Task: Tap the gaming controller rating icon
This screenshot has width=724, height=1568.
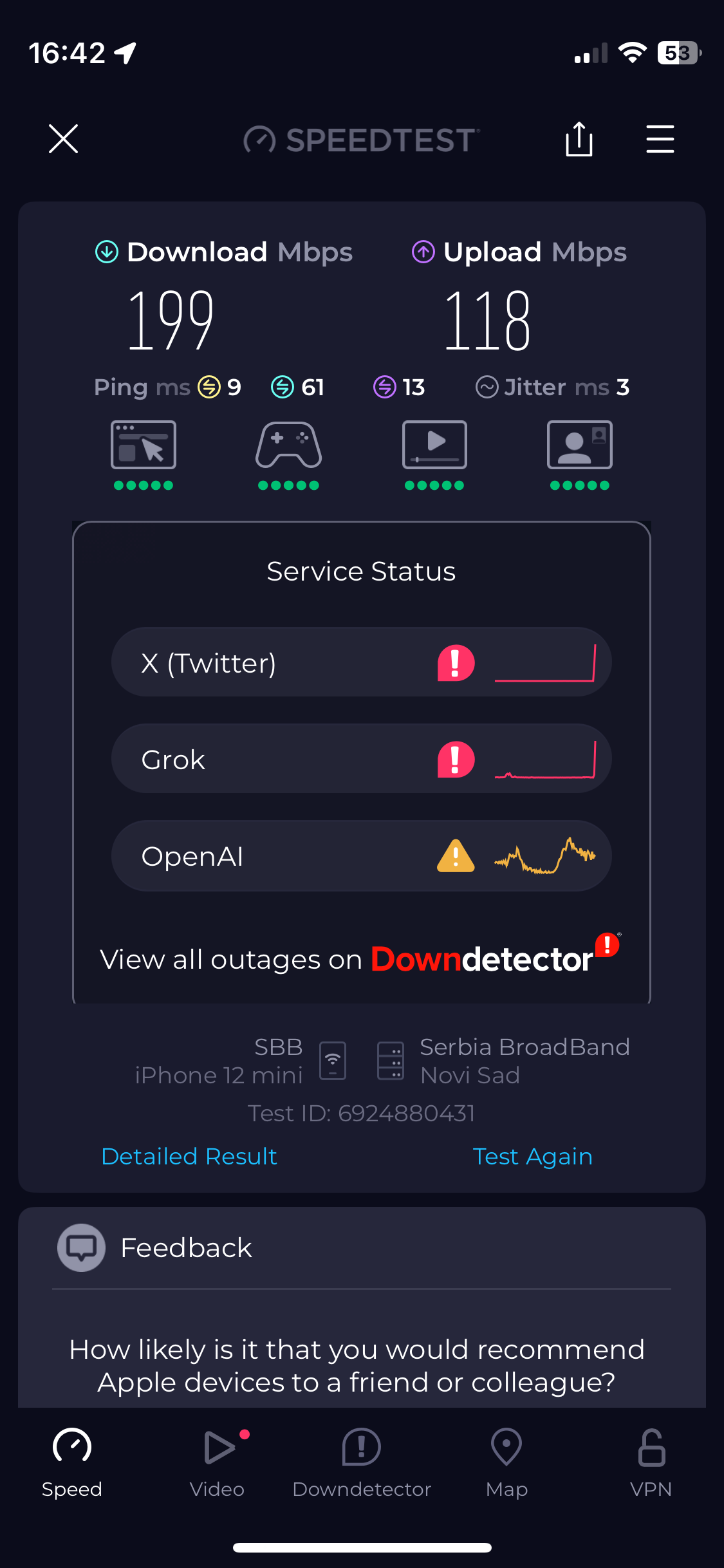Action: tap(288, 445)
